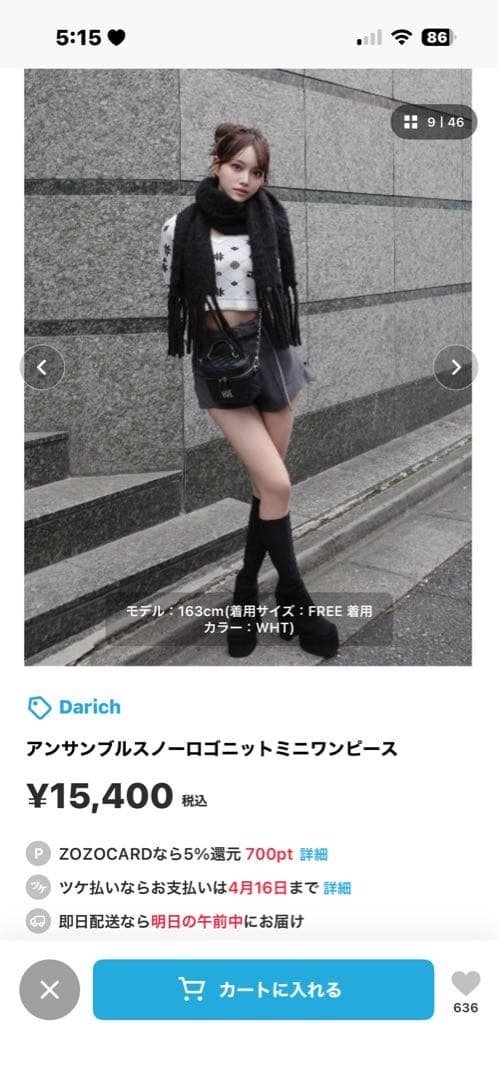
Task: Open 詳細 for ZOZOCARD 5% points
Action: (314, 854)
